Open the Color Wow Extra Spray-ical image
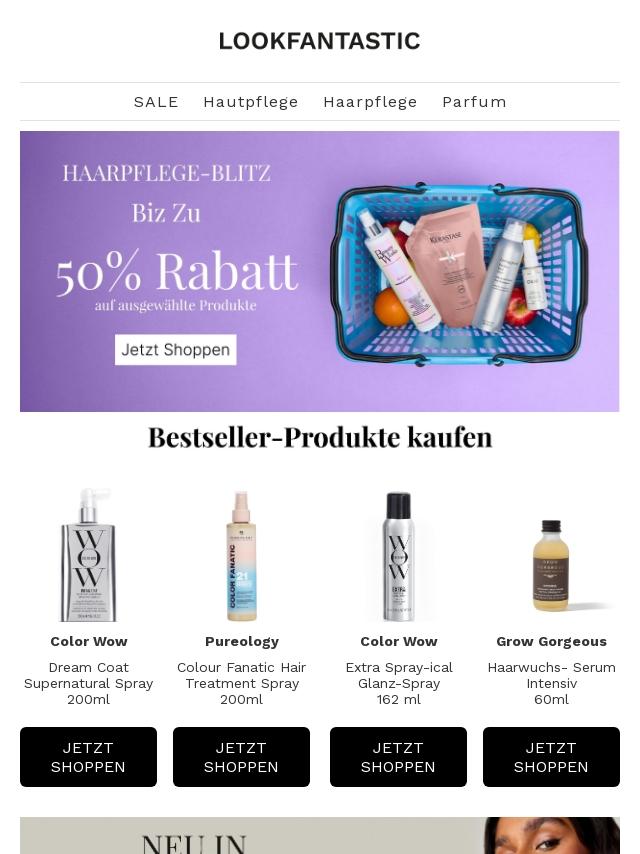The width and height of the screenshot is (640, 854). [x=398, y=555]
